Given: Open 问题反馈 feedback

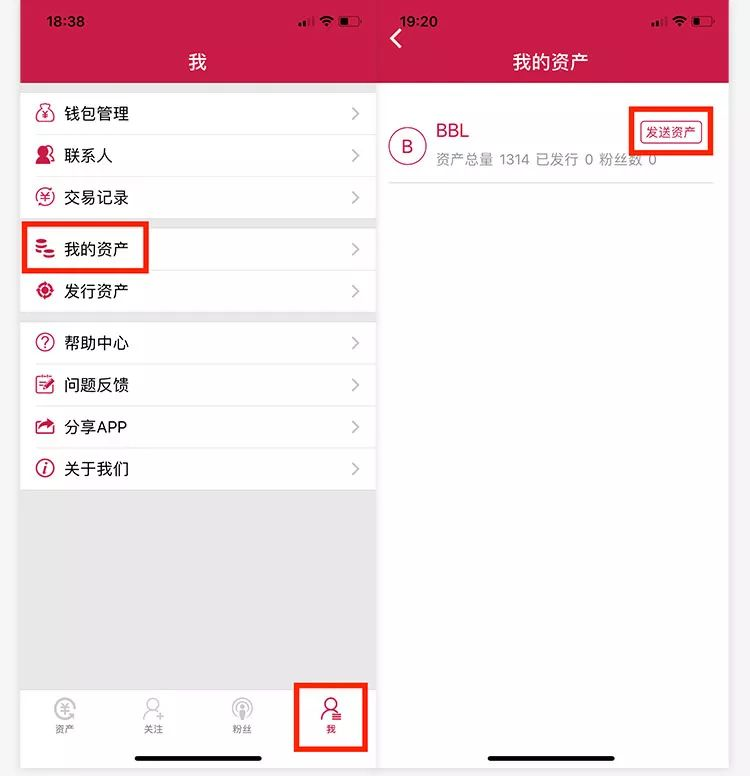Looking at the screenshot, I should [x=197, y=385].
